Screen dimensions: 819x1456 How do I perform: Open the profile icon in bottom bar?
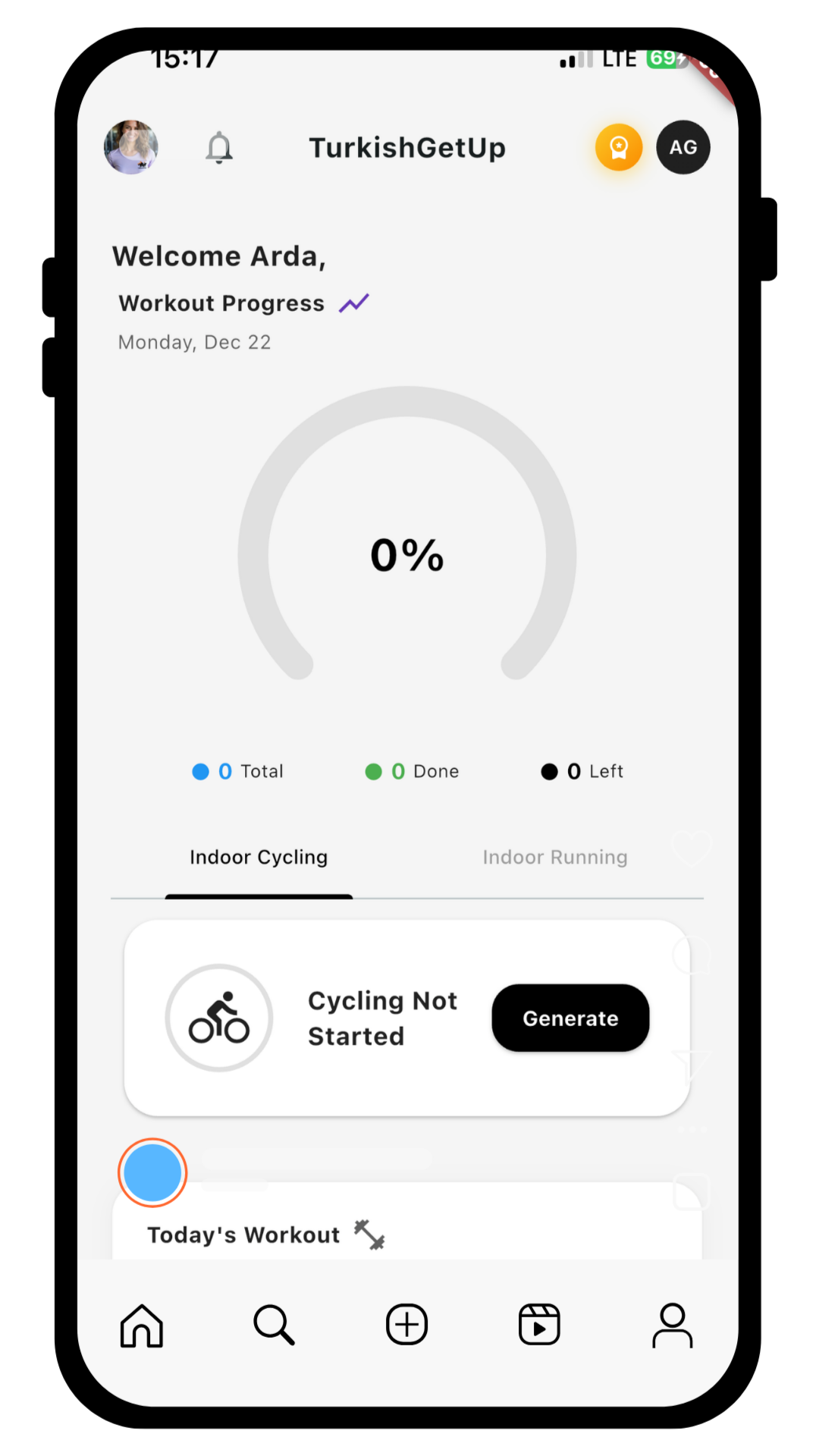click(673, 1326)
